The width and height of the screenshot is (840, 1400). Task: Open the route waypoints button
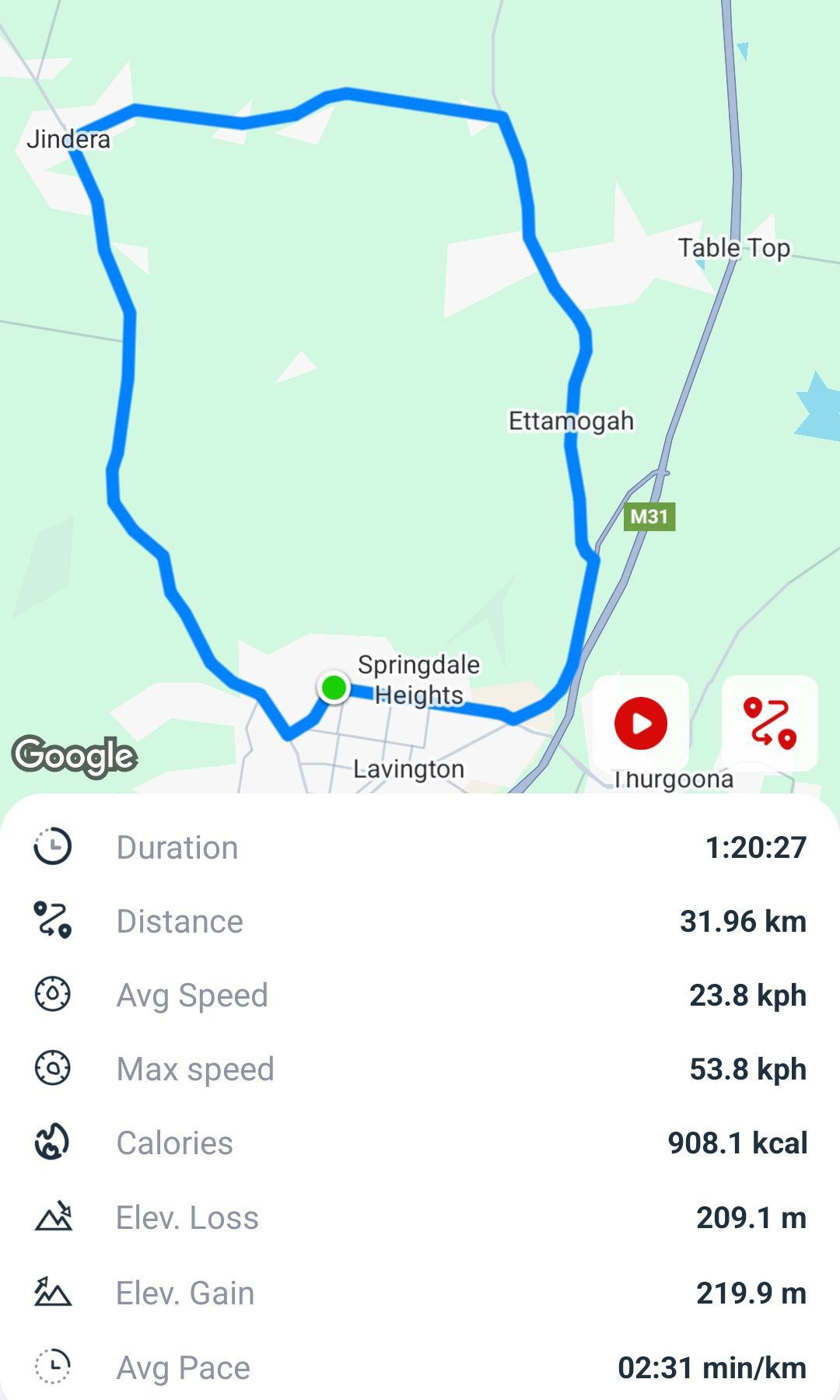769,723
